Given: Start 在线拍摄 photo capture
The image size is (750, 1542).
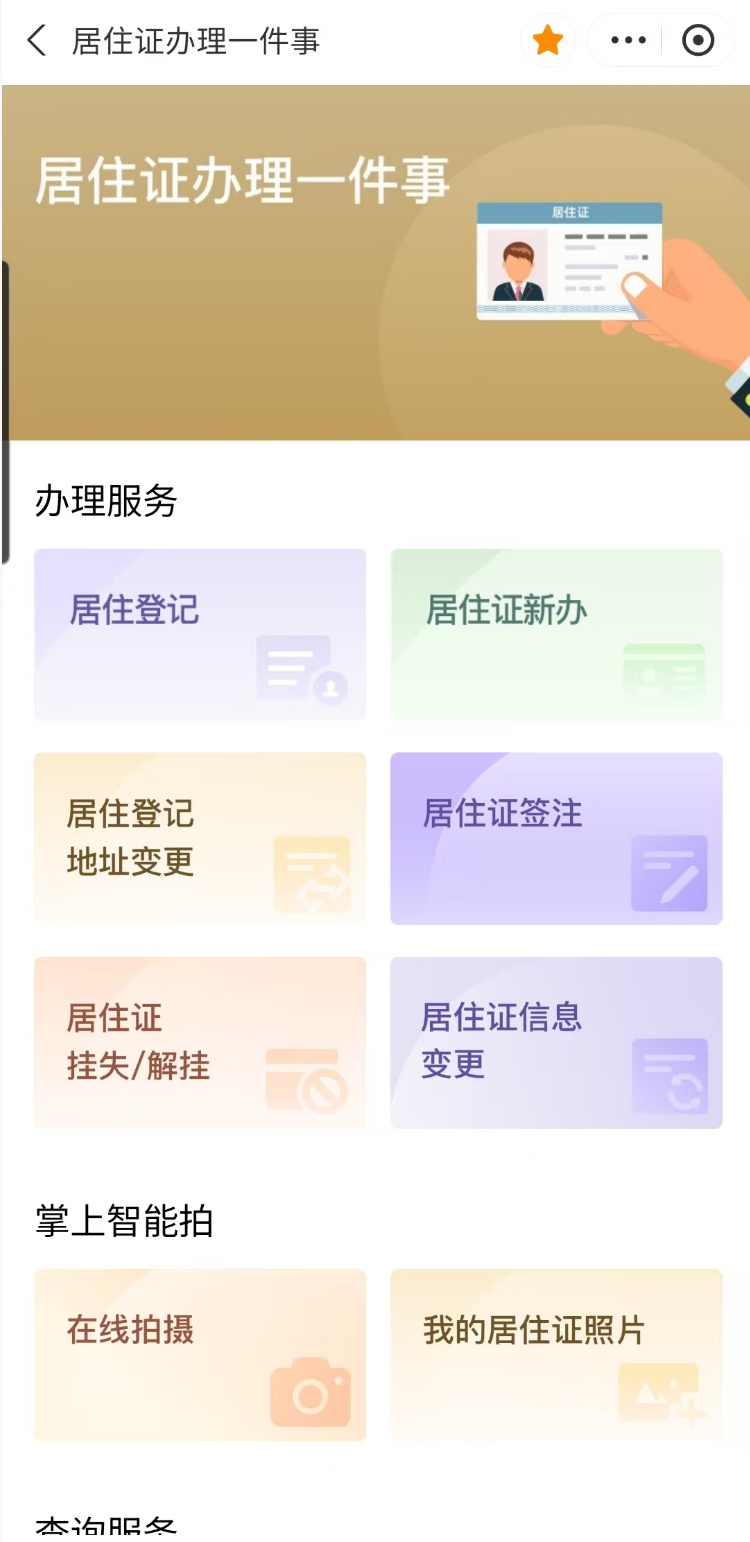Looking at the screenshot, I should tap(200, 1354).
